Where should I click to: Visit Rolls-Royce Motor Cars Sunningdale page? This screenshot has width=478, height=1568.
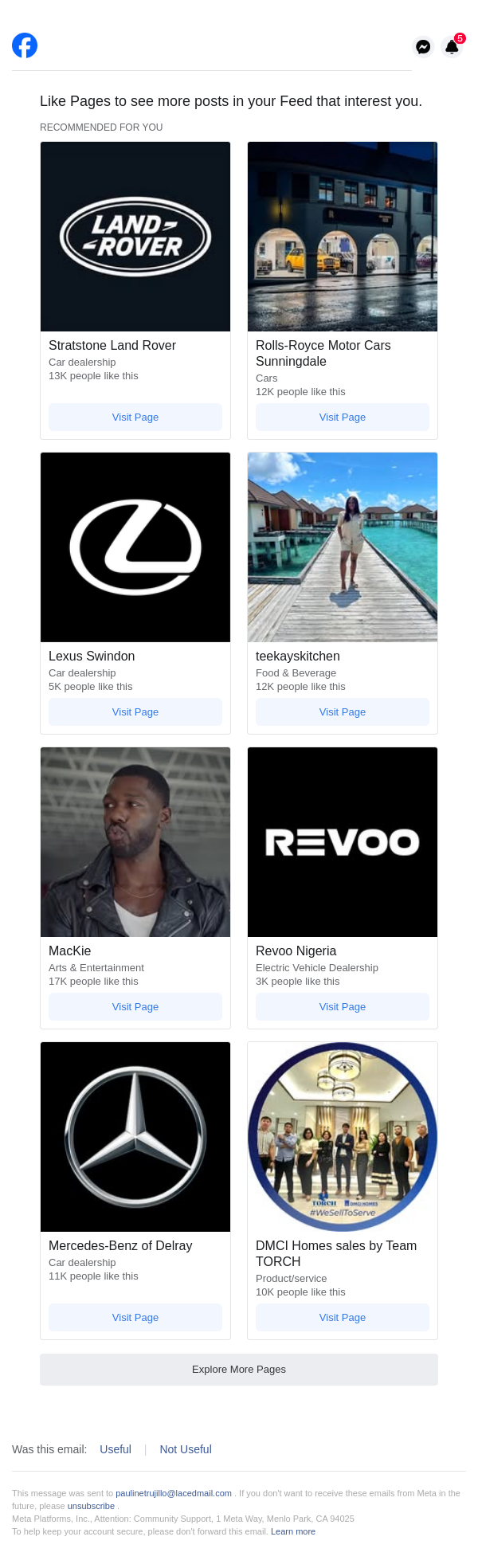[x=343, y=417]
